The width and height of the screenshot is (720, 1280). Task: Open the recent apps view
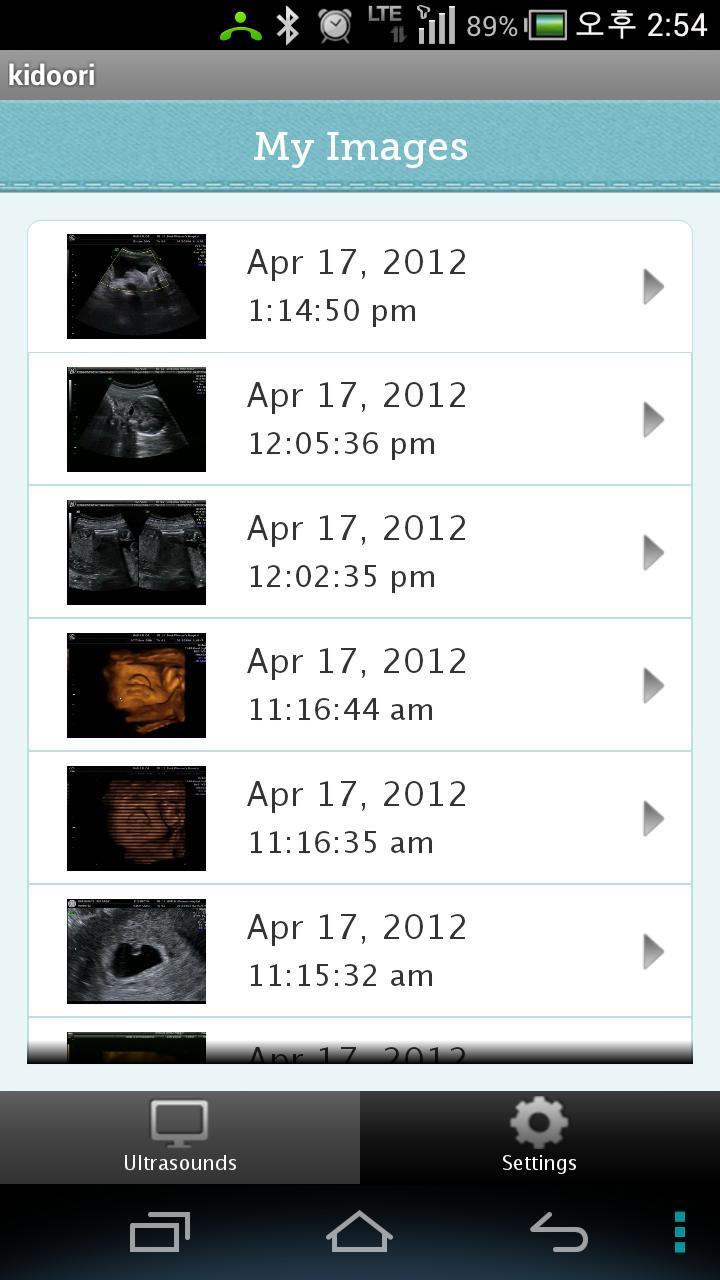[x=160, y=1232]
